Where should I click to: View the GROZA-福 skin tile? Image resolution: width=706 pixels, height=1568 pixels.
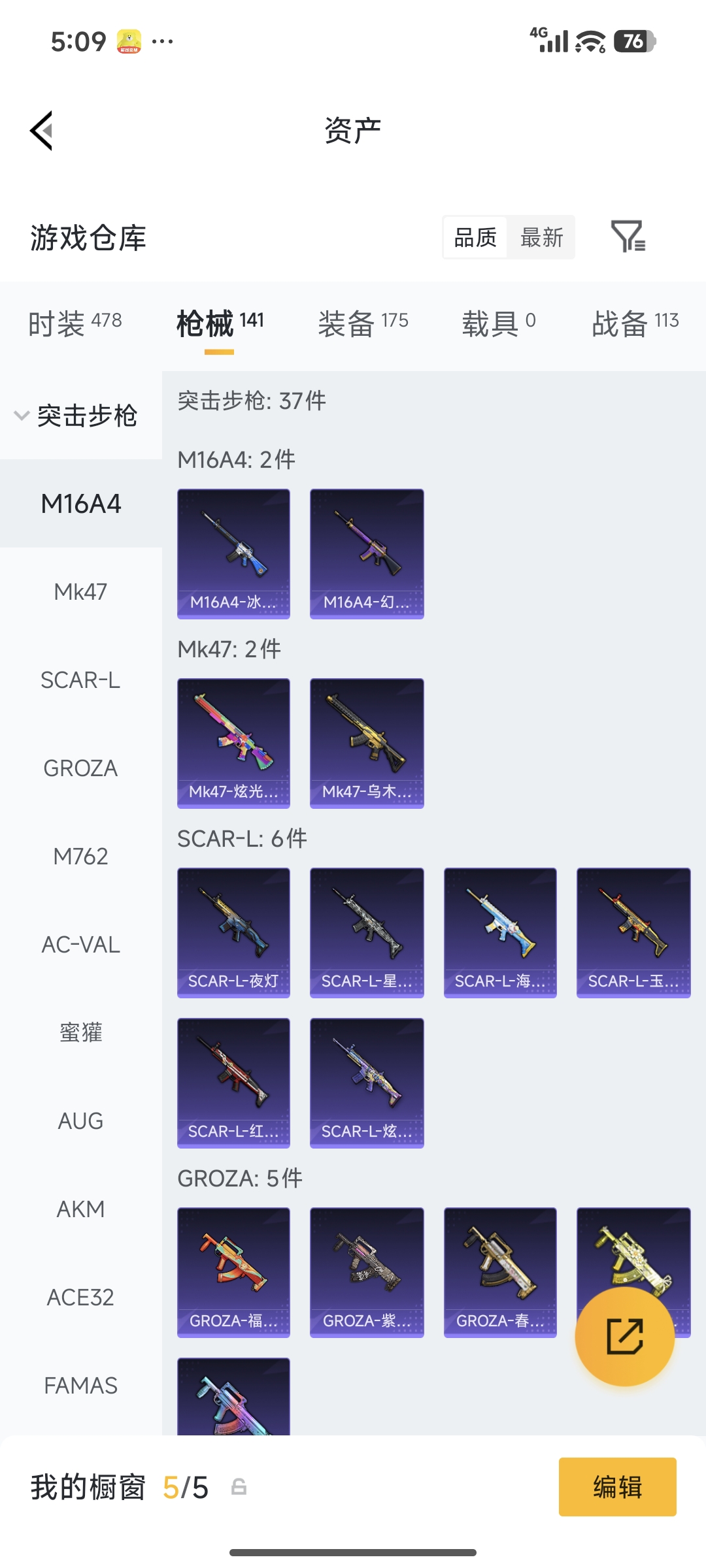233,1272
